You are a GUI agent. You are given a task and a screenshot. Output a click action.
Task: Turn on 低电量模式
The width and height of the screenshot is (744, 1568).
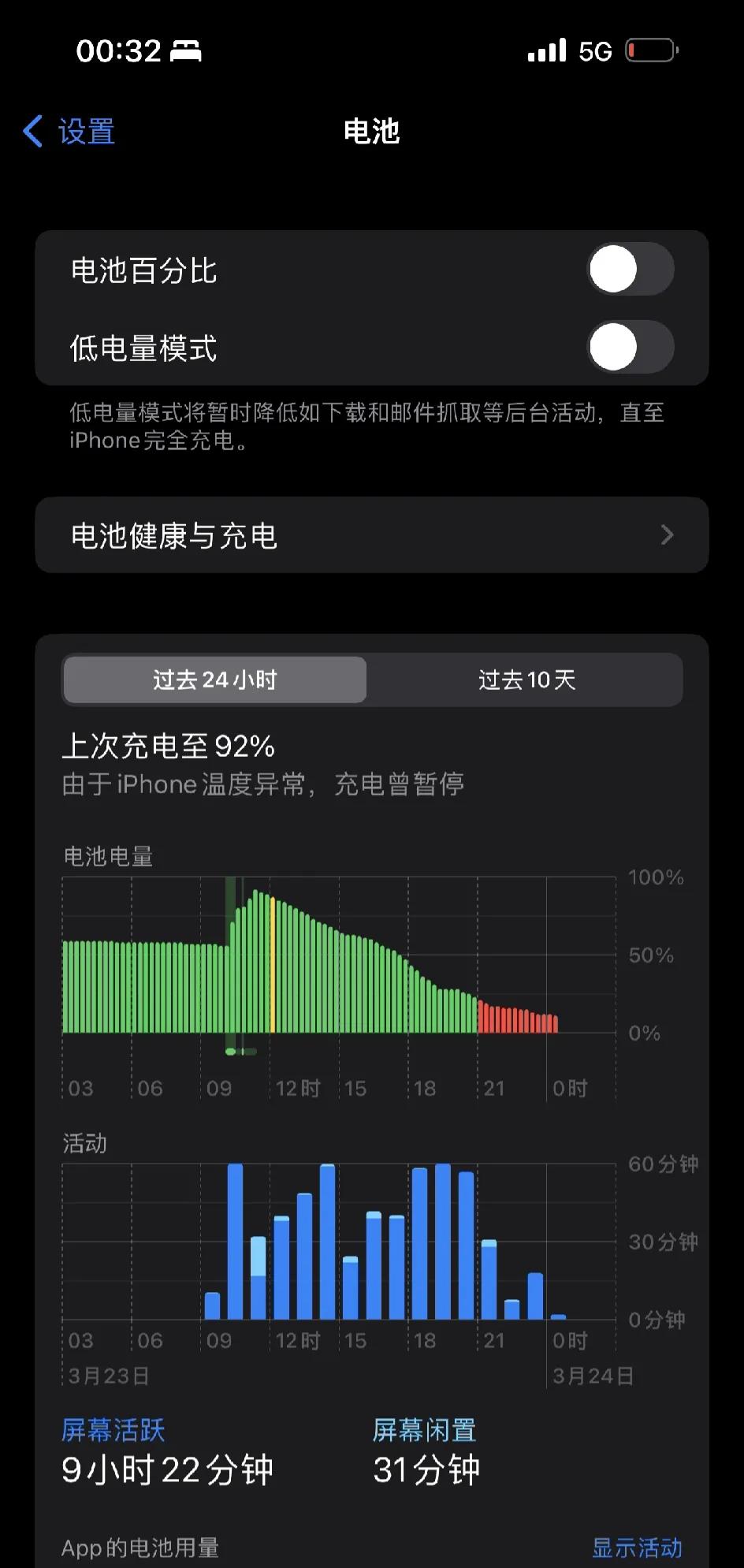629,347
